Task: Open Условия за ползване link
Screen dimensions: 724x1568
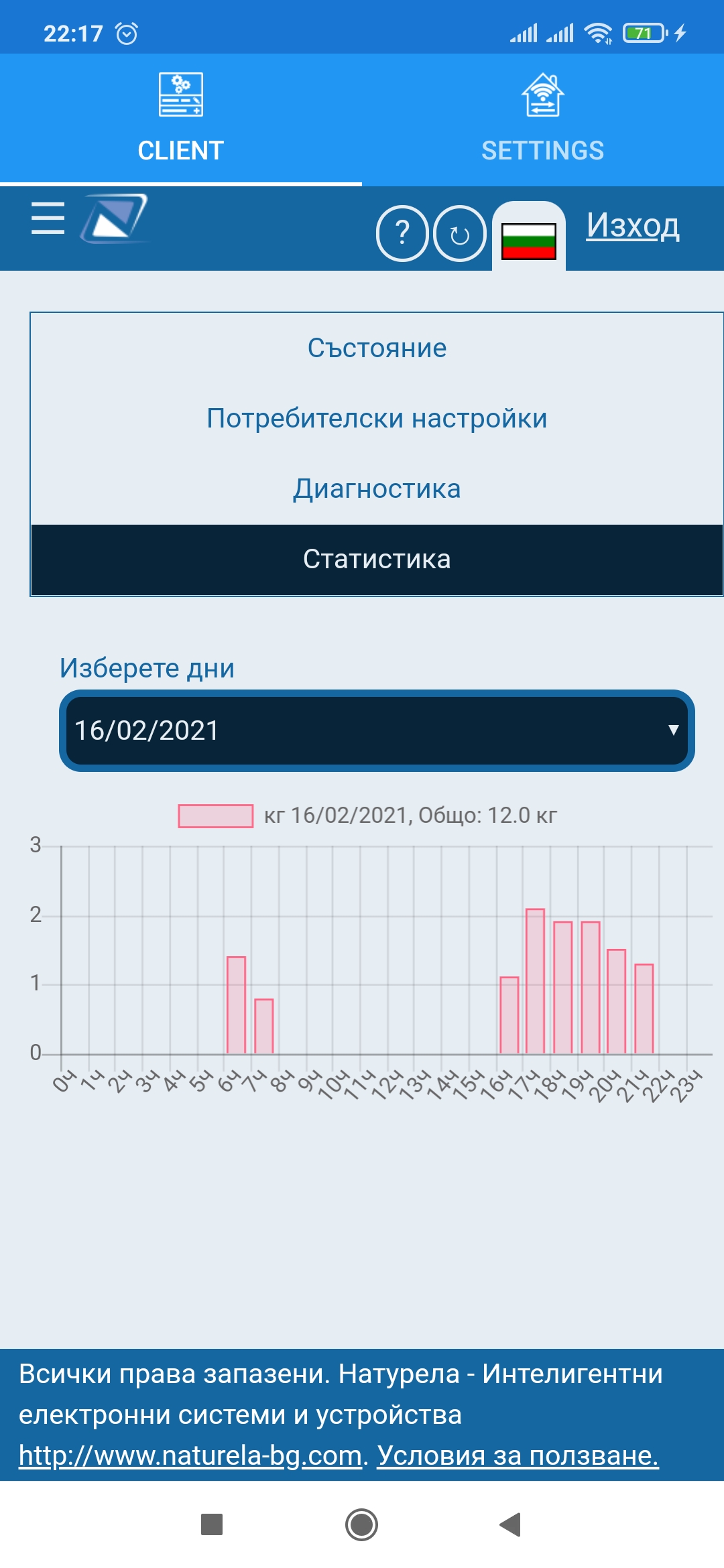Action: tap(518, 1456)
